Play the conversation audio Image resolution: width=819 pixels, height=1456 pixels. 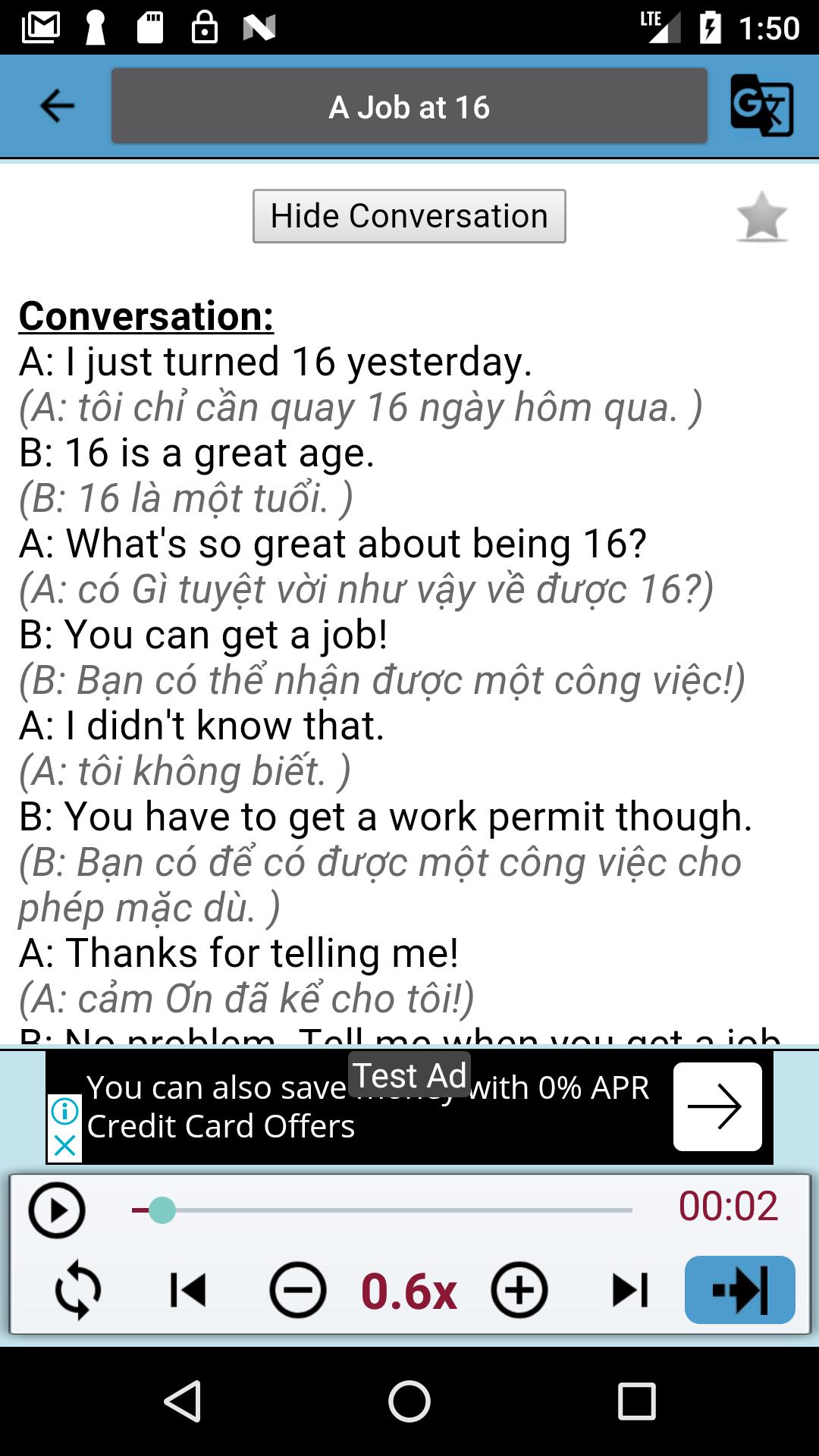click(57, 1210)
